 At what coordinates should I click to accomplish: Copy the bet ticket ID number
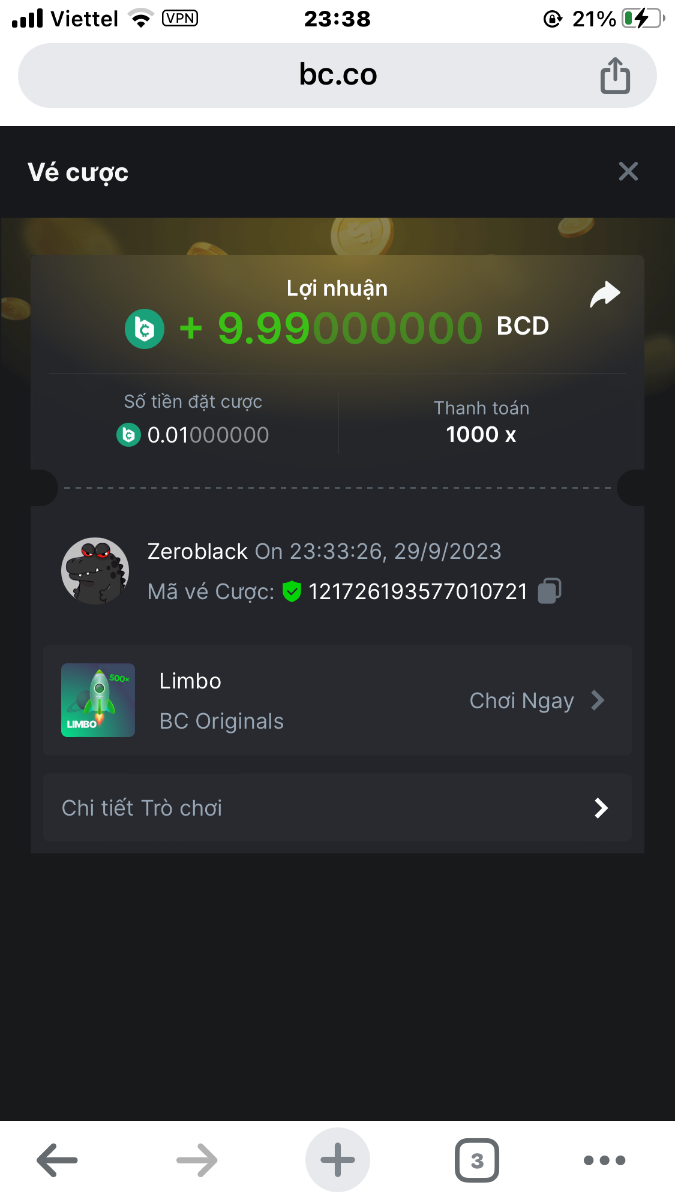tap(549, 591)
